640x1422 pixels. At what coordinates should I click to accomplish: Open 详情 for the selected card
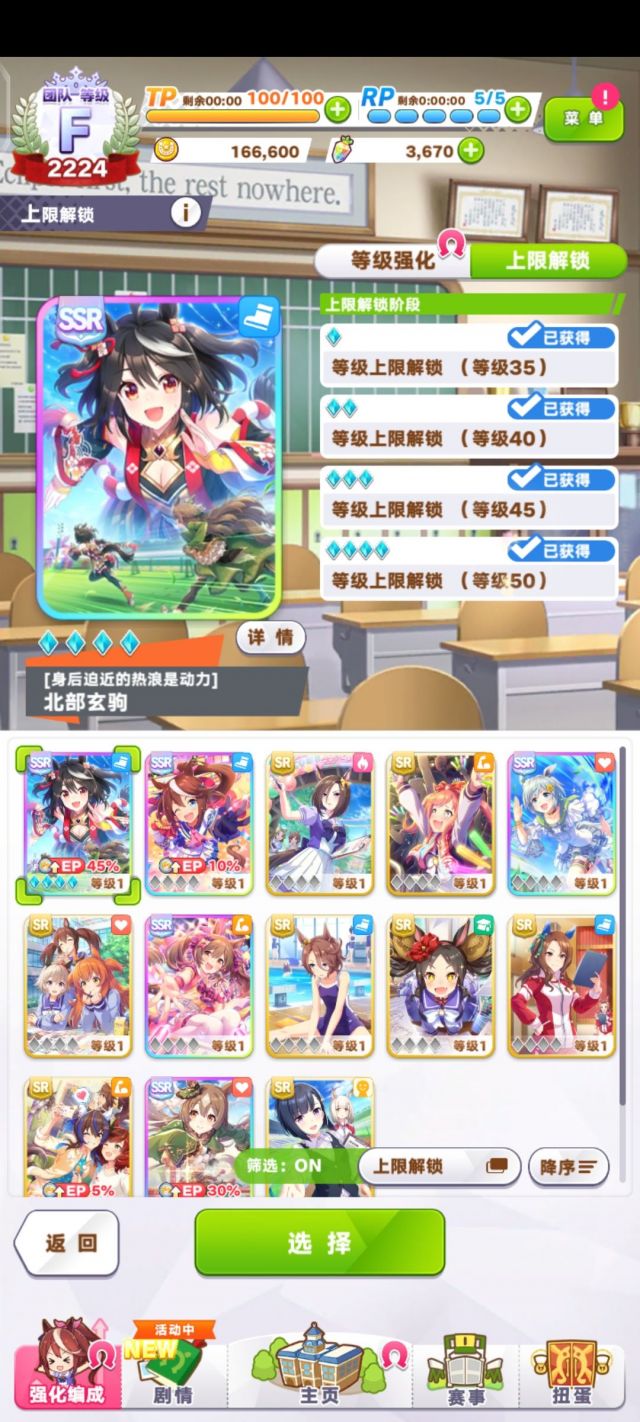tap(271, 637)
